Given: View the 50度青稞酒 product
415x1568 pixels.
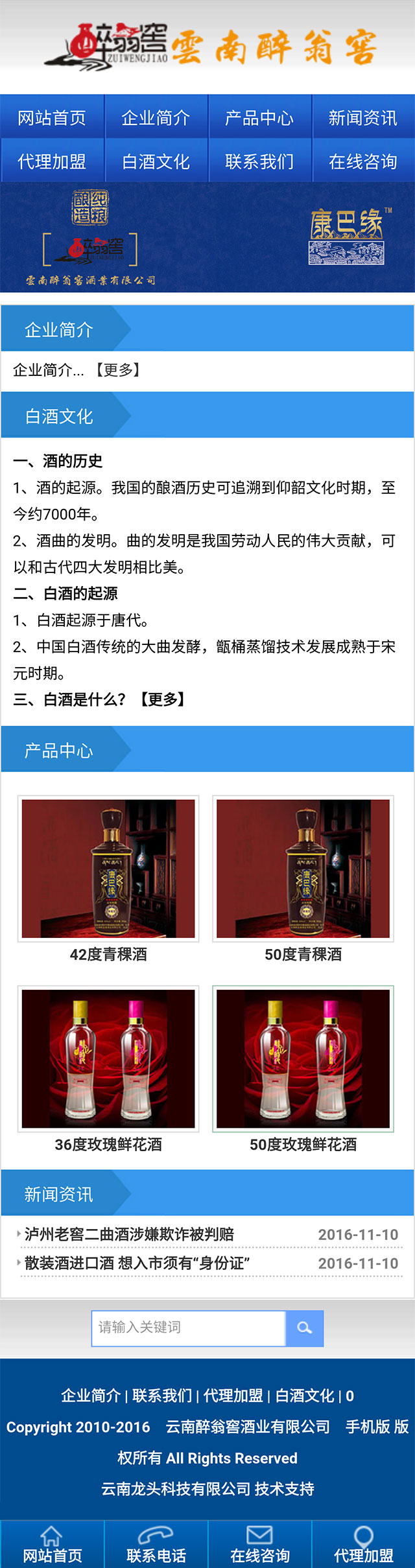Looking at the screenshot, I should pyautogui.click(x=303, y=869).
